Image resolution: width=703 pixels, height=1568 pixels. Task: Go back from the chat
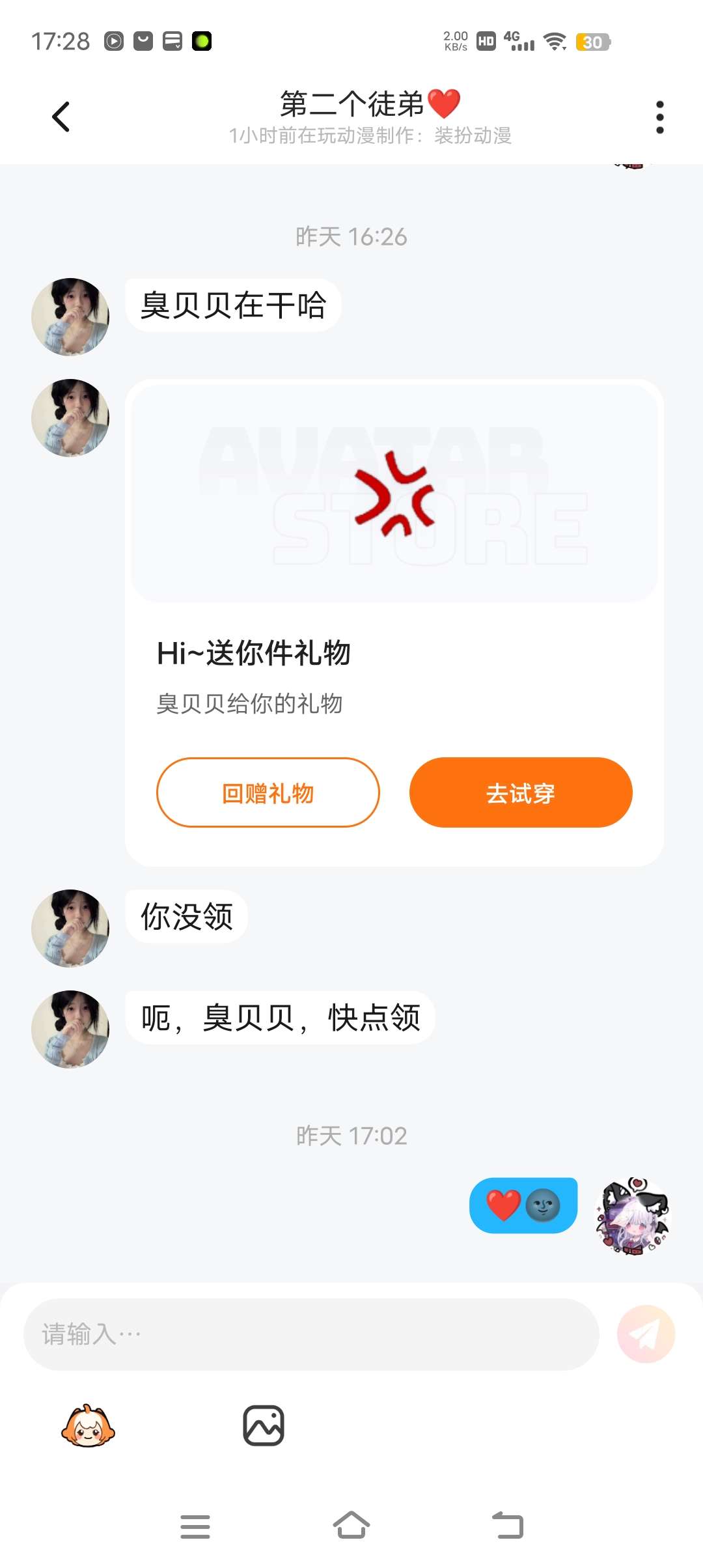pyautogui.click(x=61, y=117)
